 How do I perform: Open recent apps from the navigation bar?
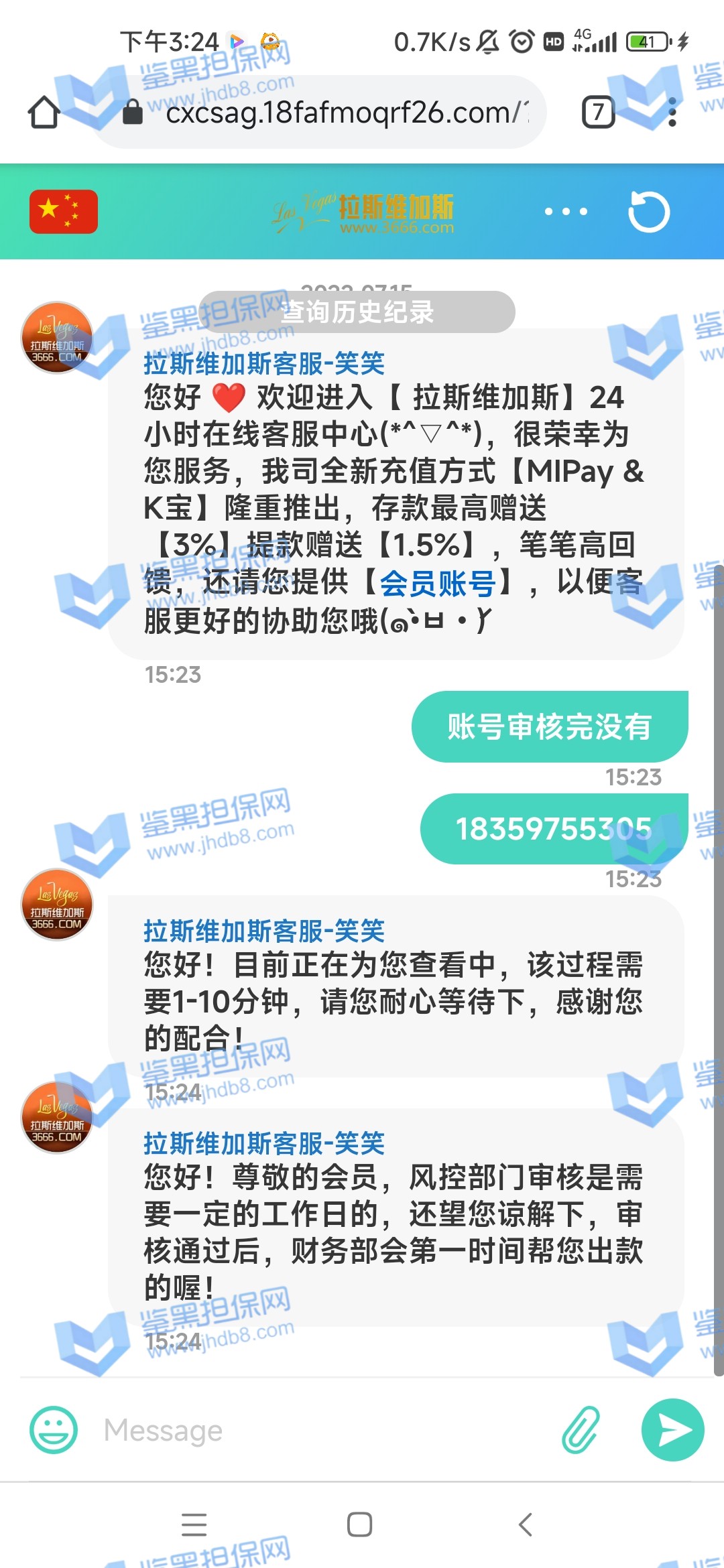point(194,1524)
